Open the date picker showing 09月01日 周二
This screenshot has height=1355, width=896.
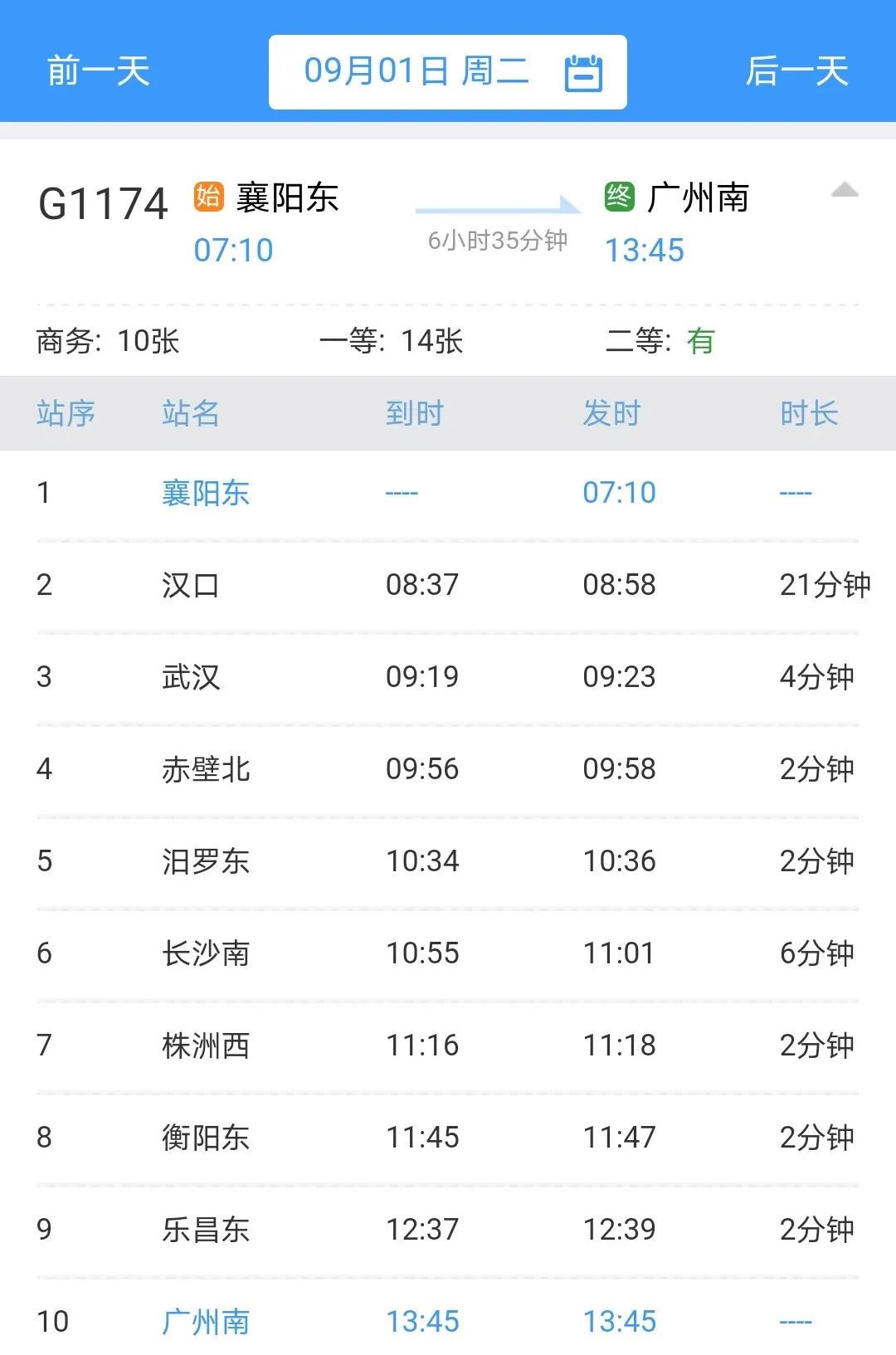coord(448,72)
